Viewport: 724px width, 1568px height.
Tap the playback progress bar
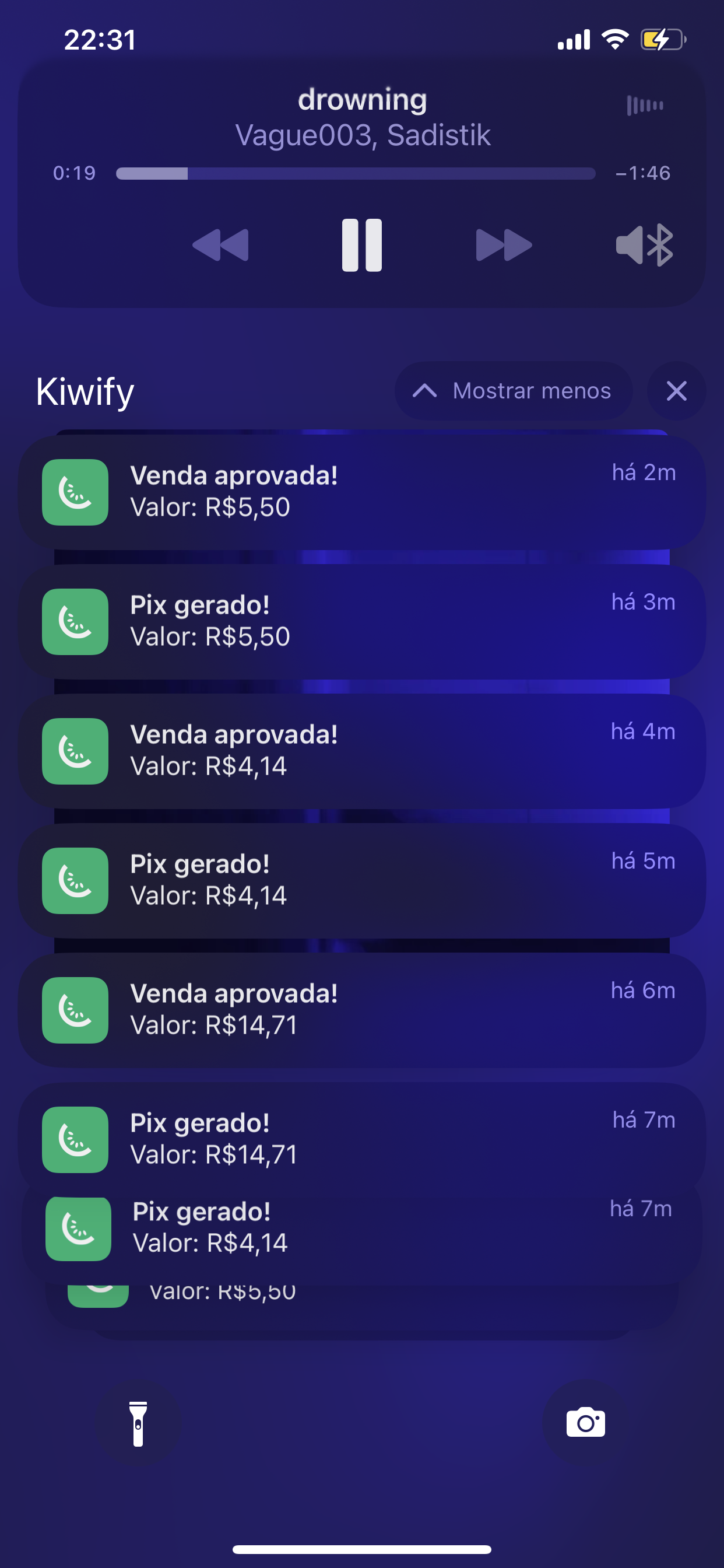(x=356, y=173)
